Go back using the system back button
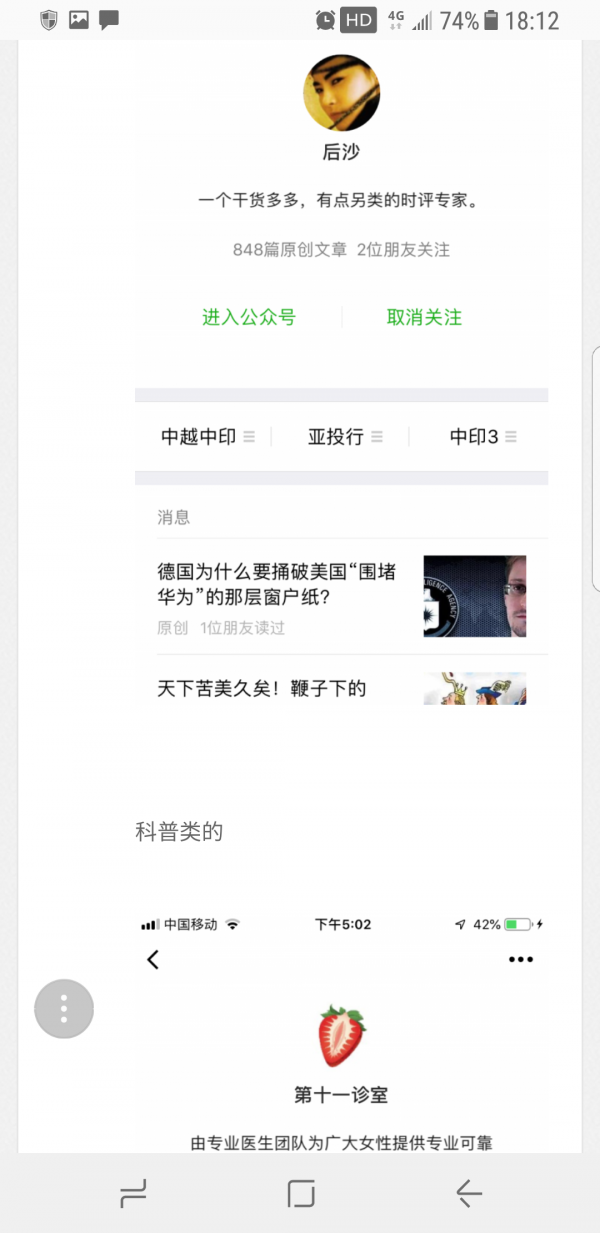 coord(468,1193)
